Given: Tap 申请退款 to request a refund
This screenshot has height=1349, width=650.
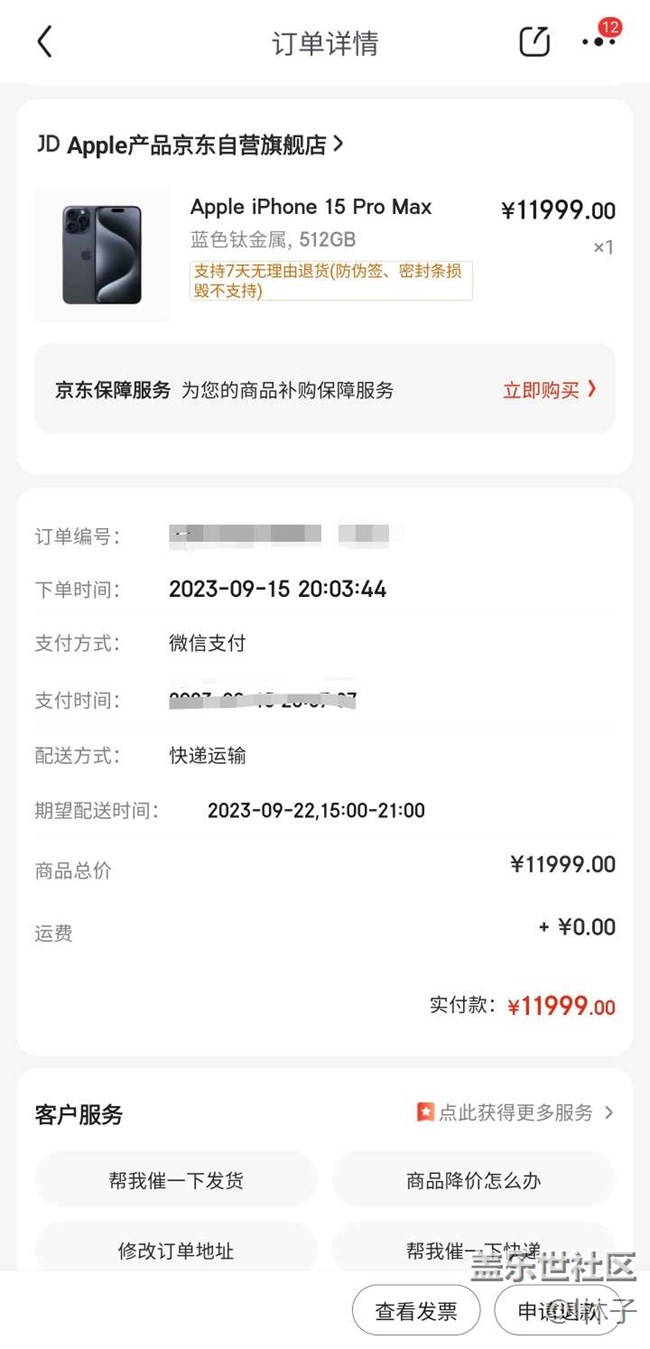Looking at the screenshot, I should pyautogui.click(x=556, y=1311).
